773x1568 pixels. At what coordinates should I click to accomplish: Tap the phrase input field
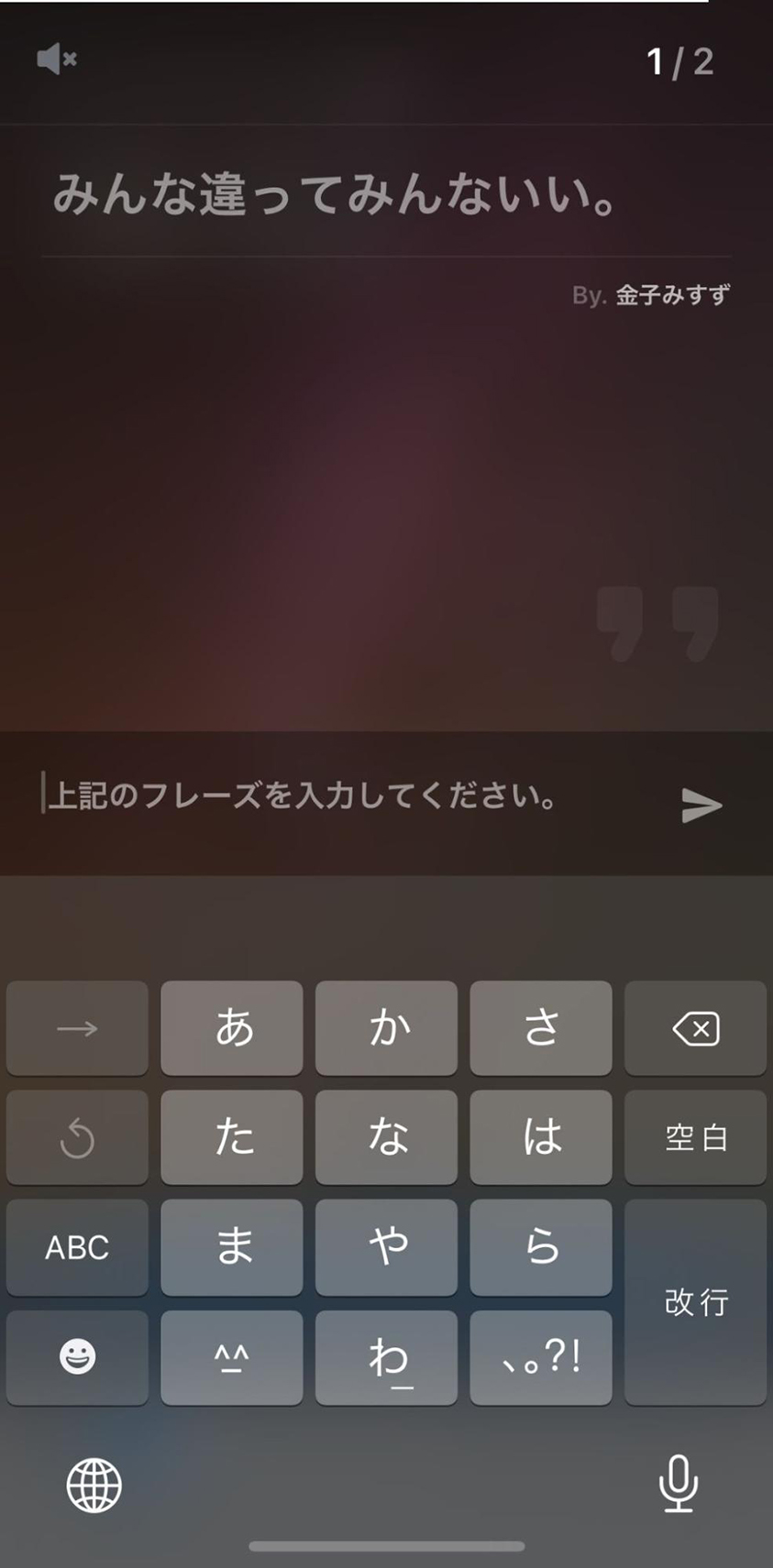click(348, 796)
